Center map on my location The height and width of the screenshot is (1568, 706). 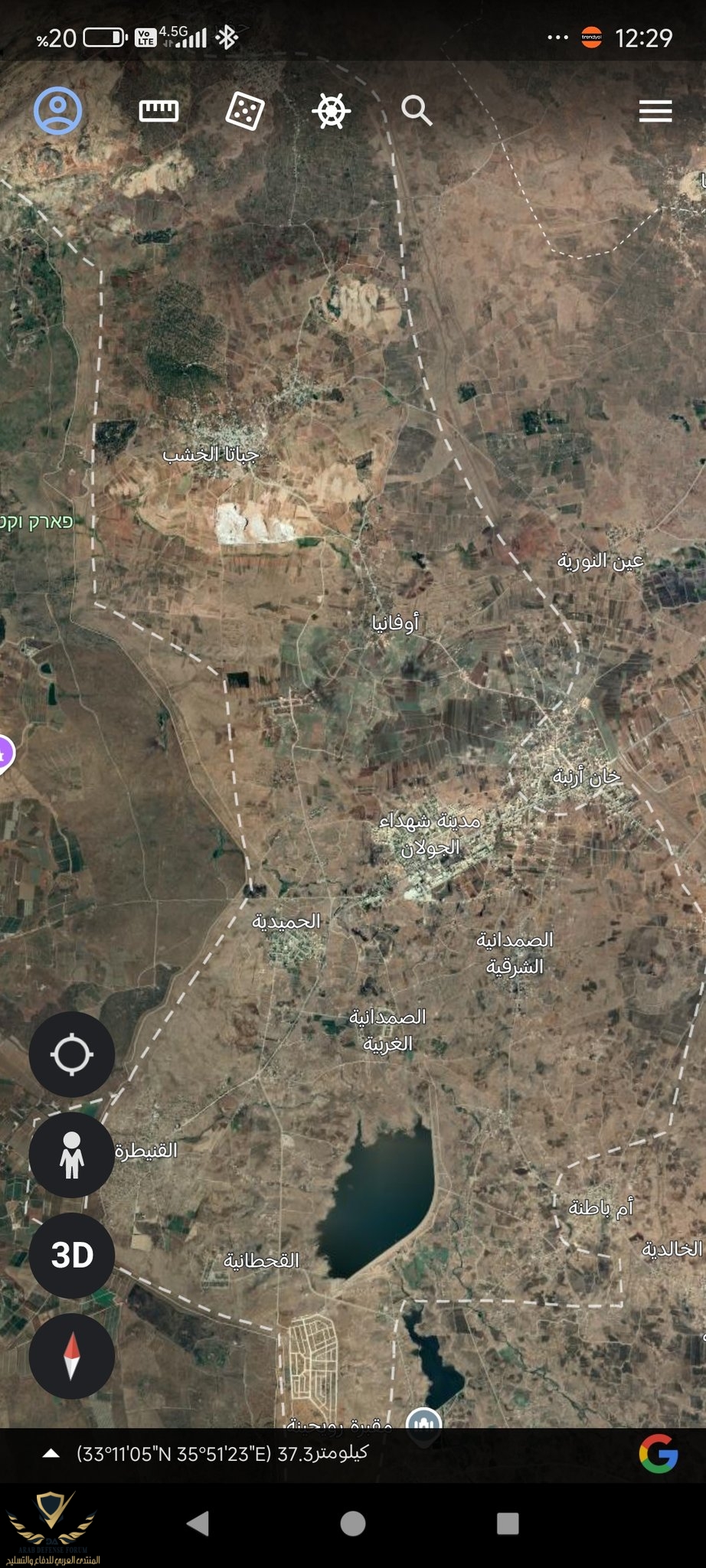(72, 1054)
